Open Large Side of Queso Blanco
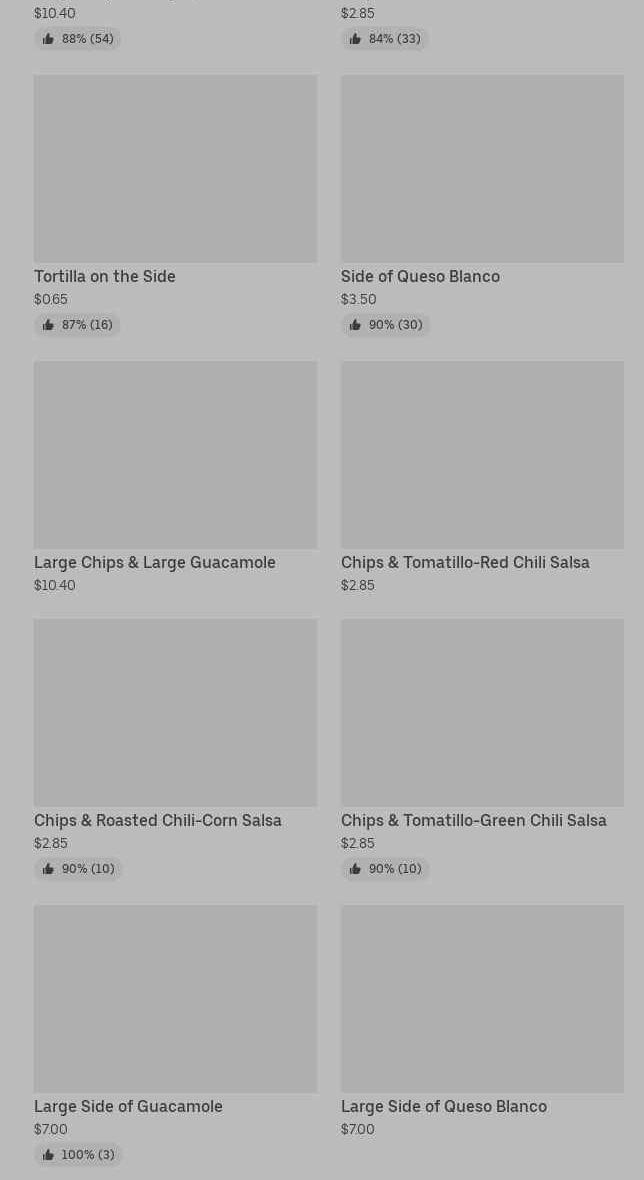644x1180 pixels. (482, 1000)
